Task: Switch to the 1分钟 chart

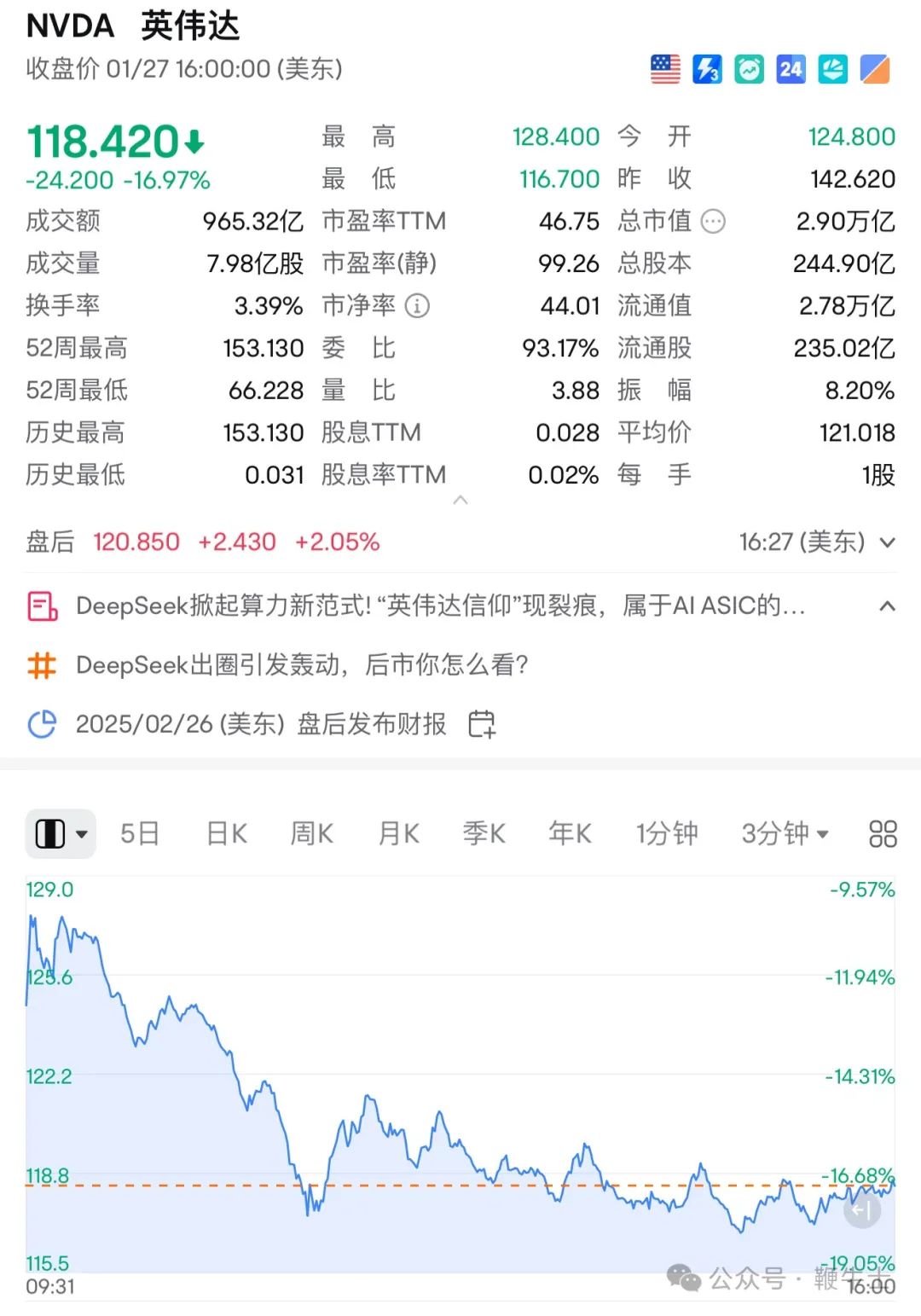Action: point(667,833)
